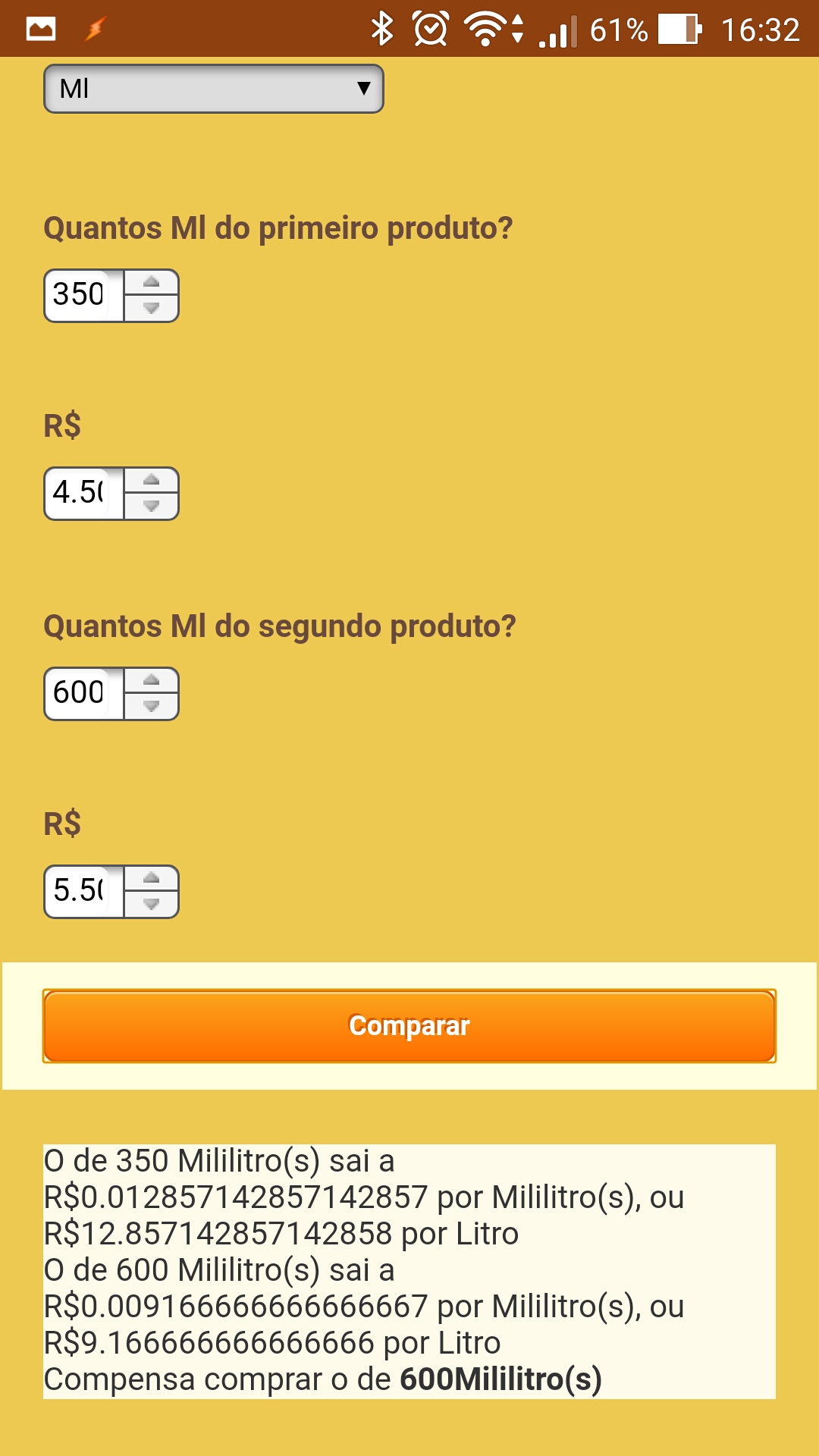Image resolution: width=819 pixels, height=1456 pixels.
Task: Open the Ml unit dropdown
Action: [214, 89]
